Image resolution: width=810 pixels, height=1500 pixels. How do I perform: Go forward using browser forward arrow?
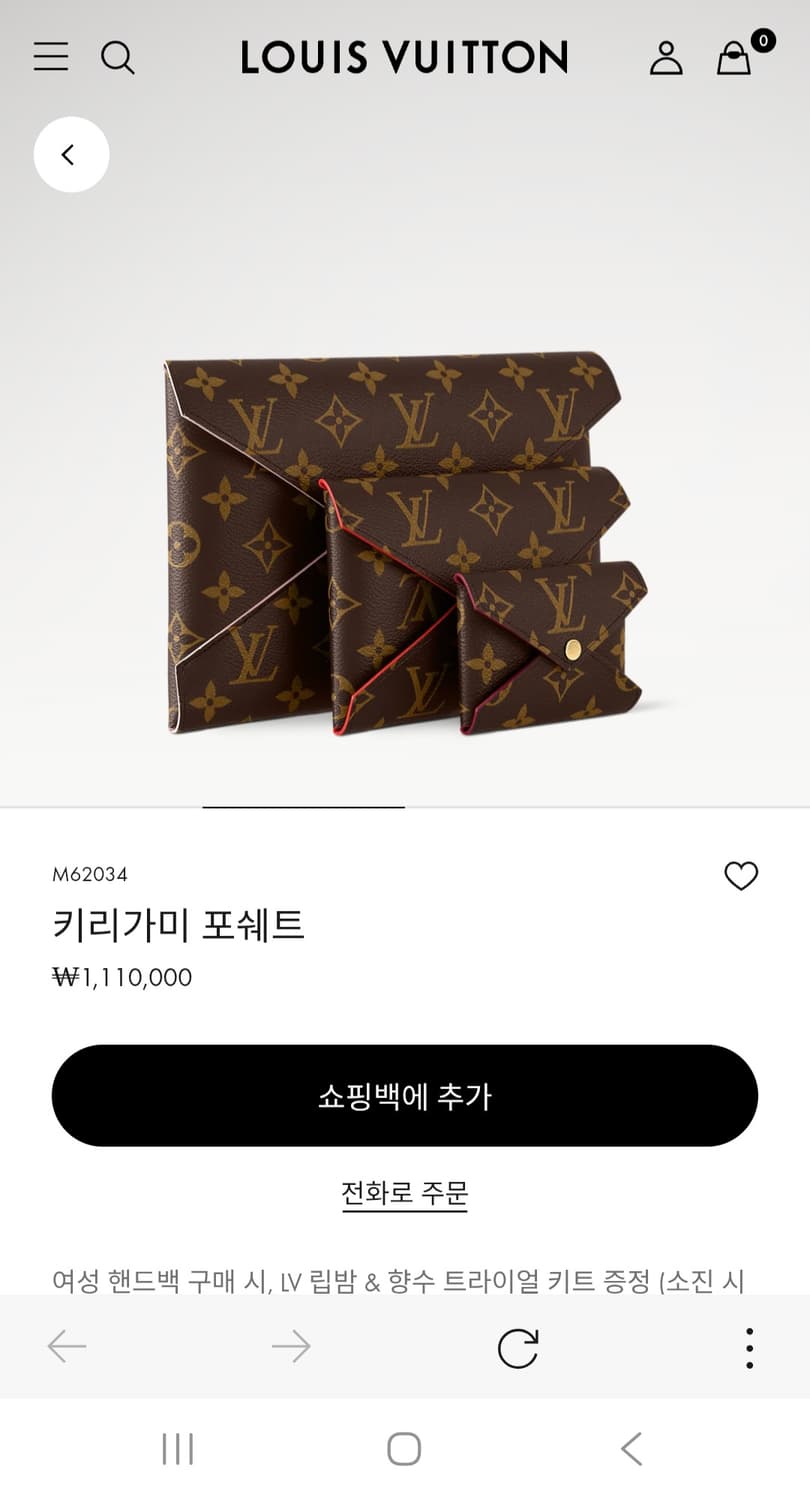[290, 1346]
